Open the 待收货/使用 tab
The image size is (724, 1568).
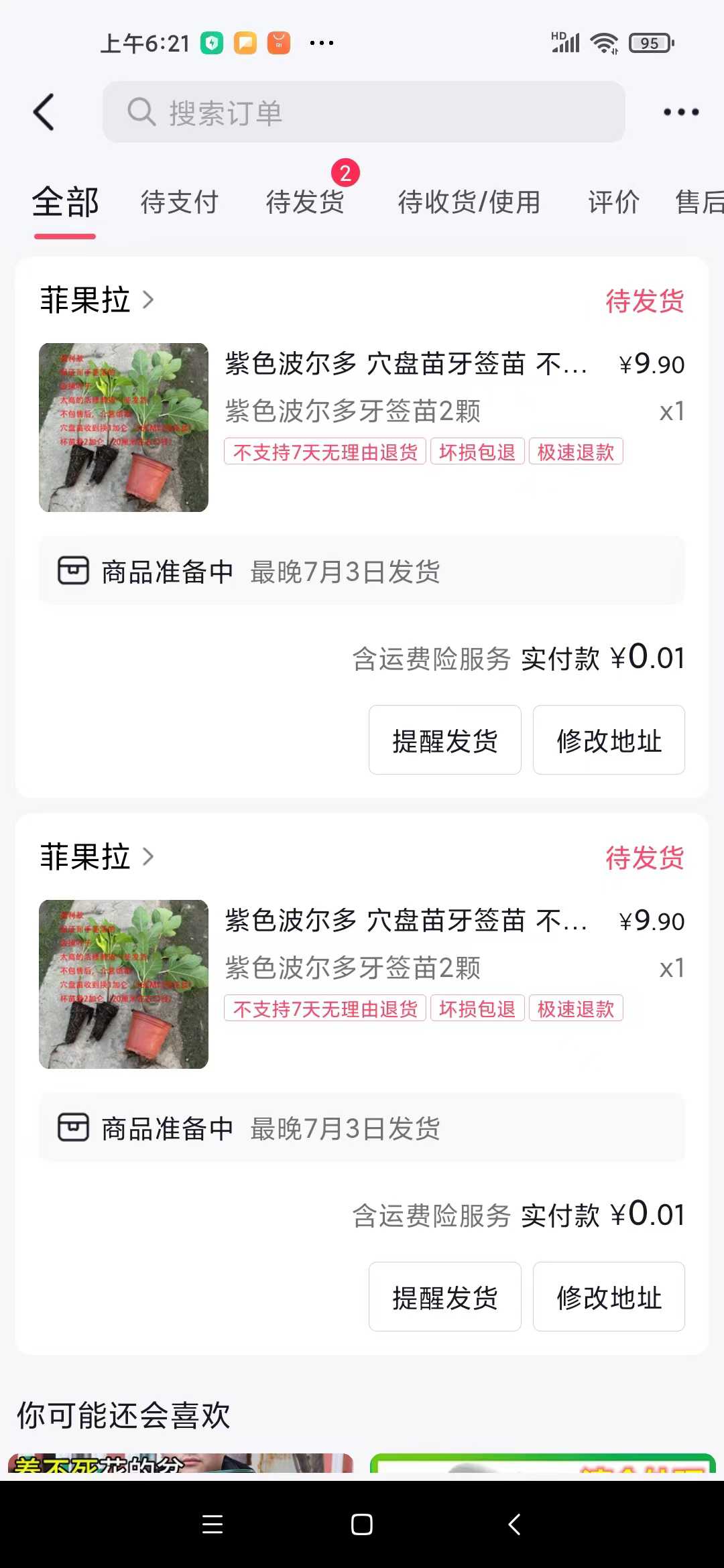coord(469,202)
